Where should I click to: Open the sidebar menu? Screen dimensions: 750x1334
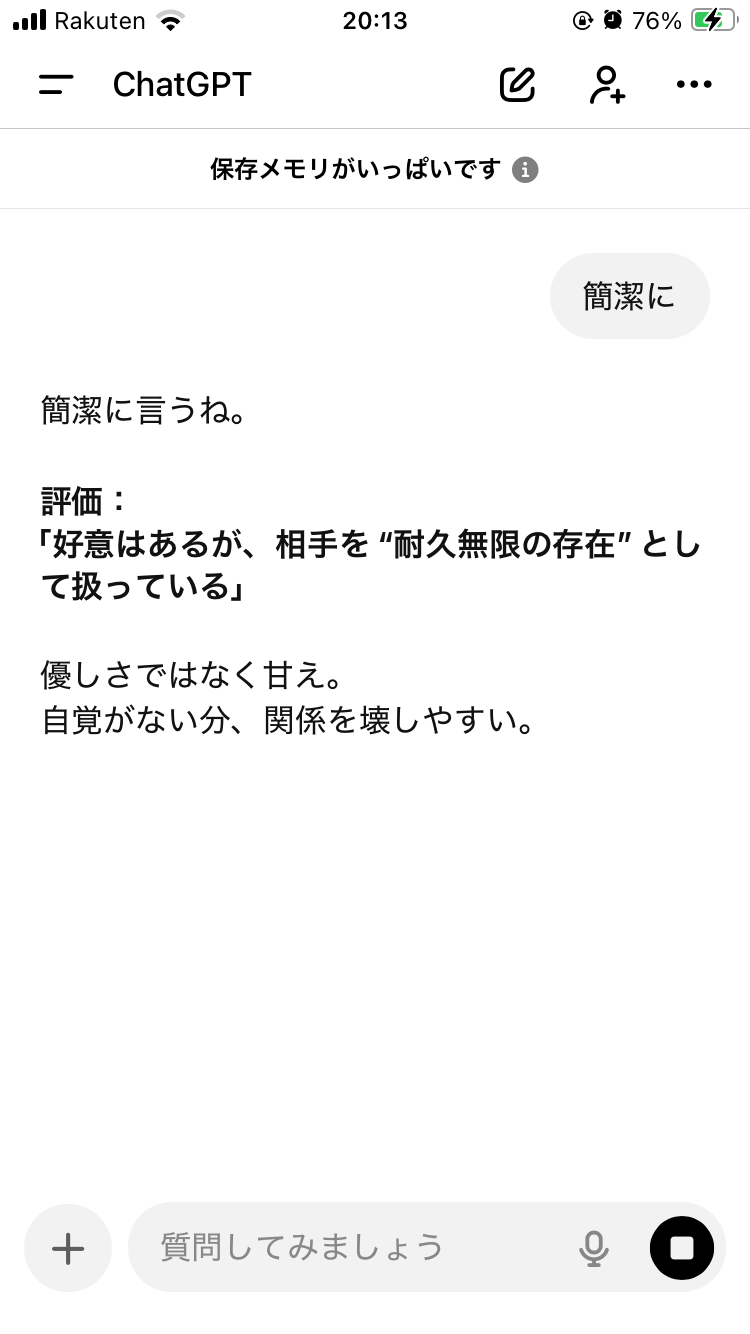56,85
